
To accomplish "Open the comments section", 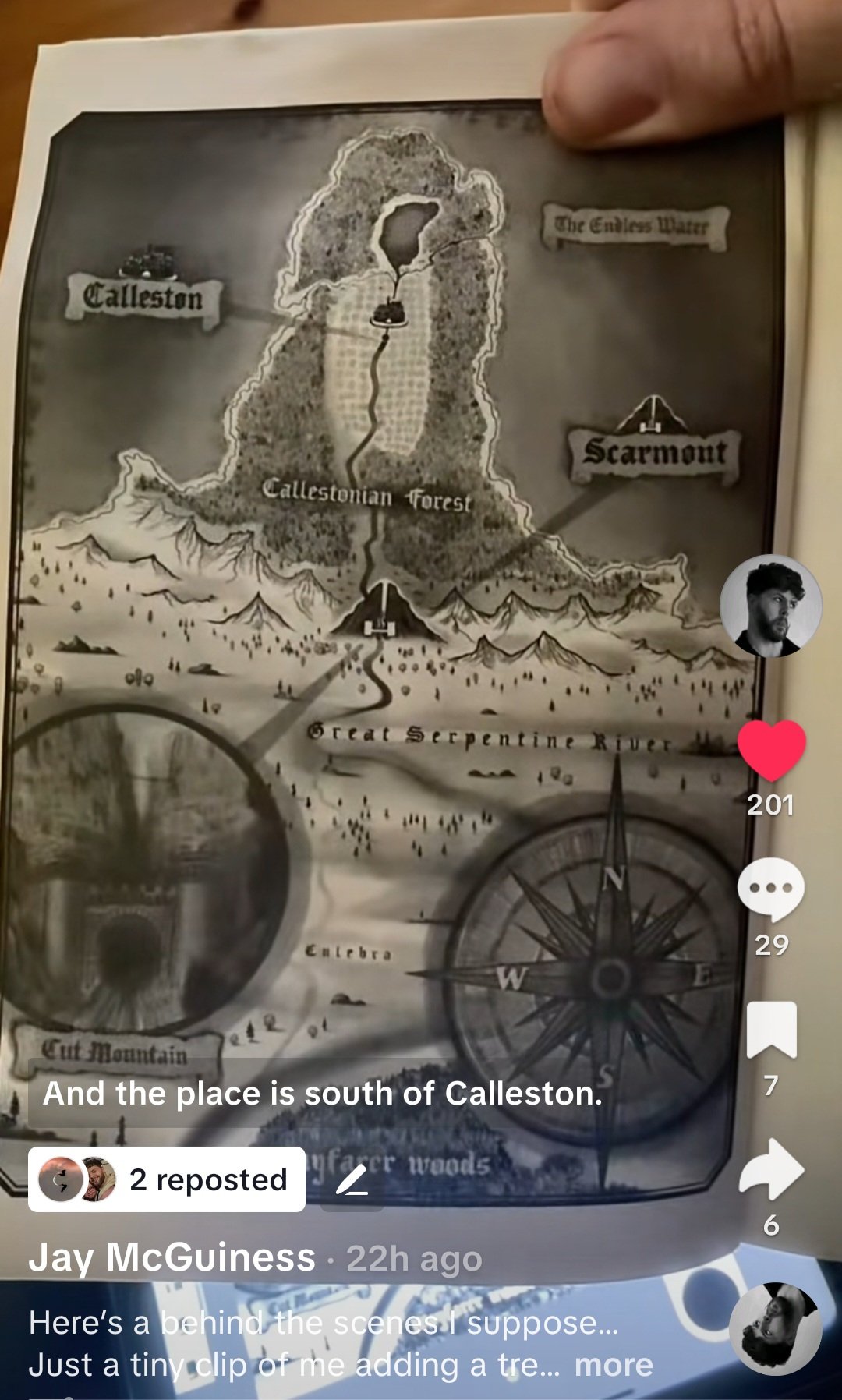I will pyautogui.click(x=771, y=889).
